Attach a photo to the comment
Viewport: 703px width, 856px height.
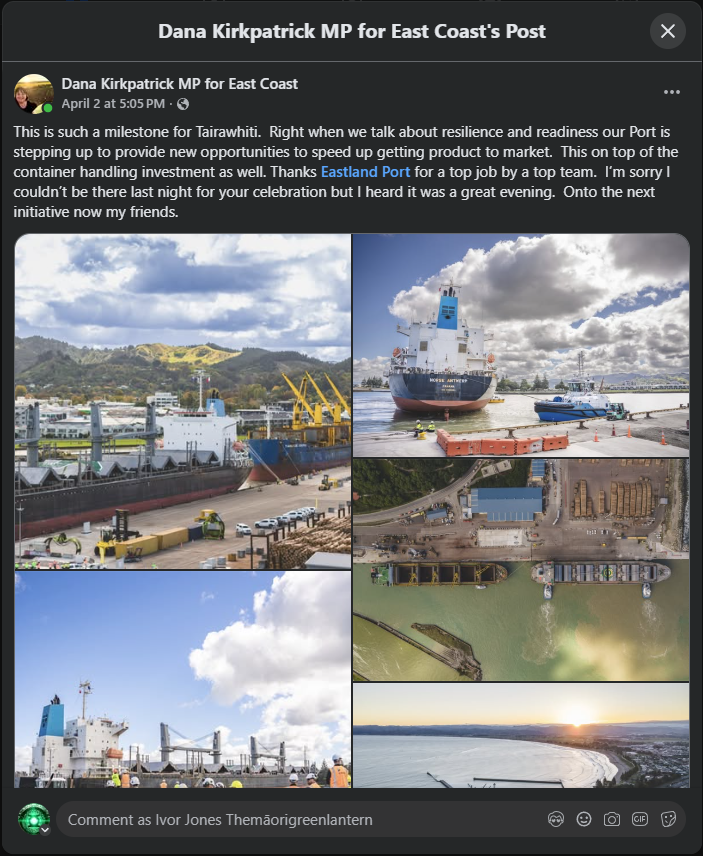[x=612, y=820]
